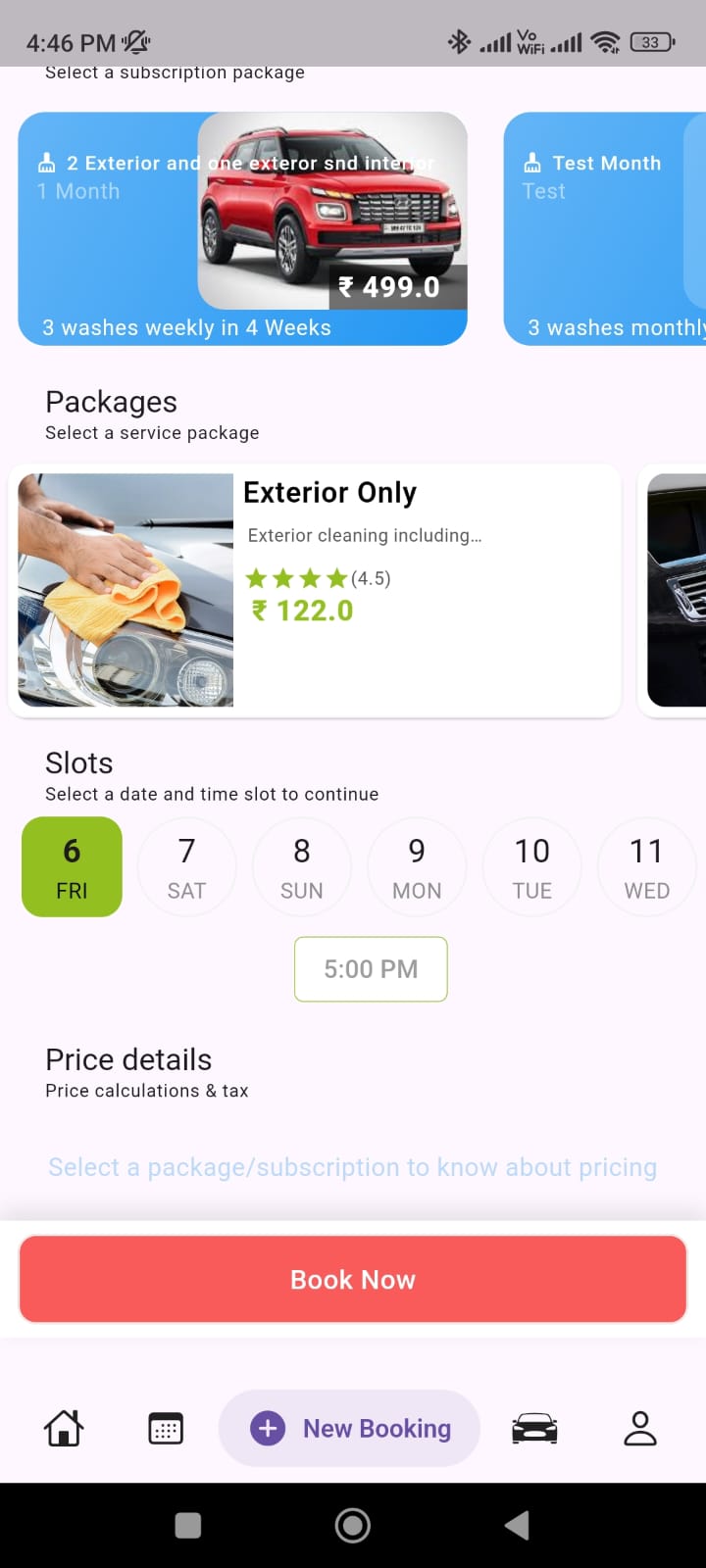Select the Exterior Only service package
Image resolution: width=706 pixels, height=1568 pixels.
[x=314, y=590]
